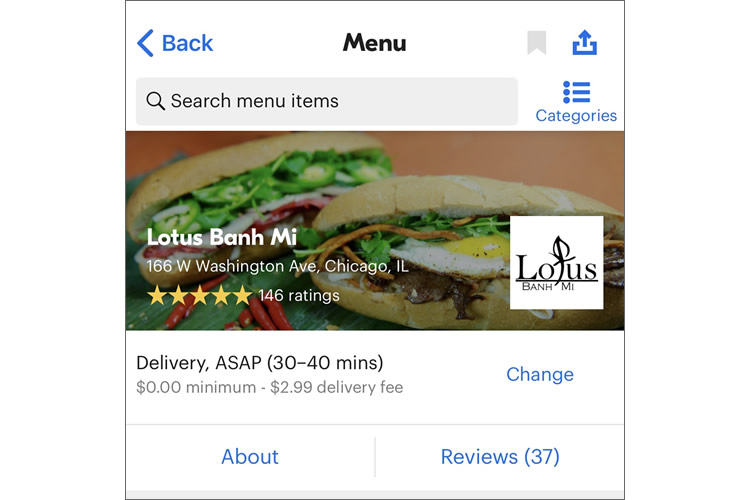Image resolution: width=750 pixels, height=500 pixels.
Task: Open the Categories list
Action: (576, 102)
